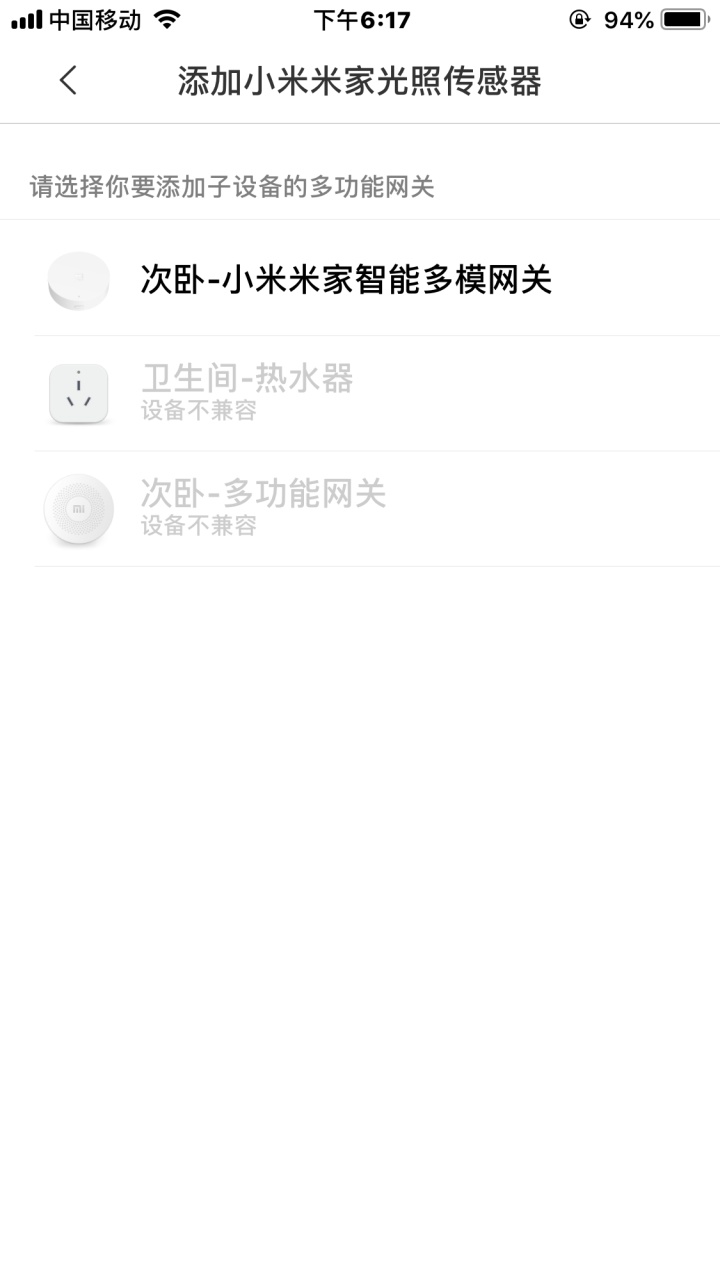The width and height of the screenshot is (720, 1281).
Task: Click the back chevron to return
Action: [x=67, y=80]
